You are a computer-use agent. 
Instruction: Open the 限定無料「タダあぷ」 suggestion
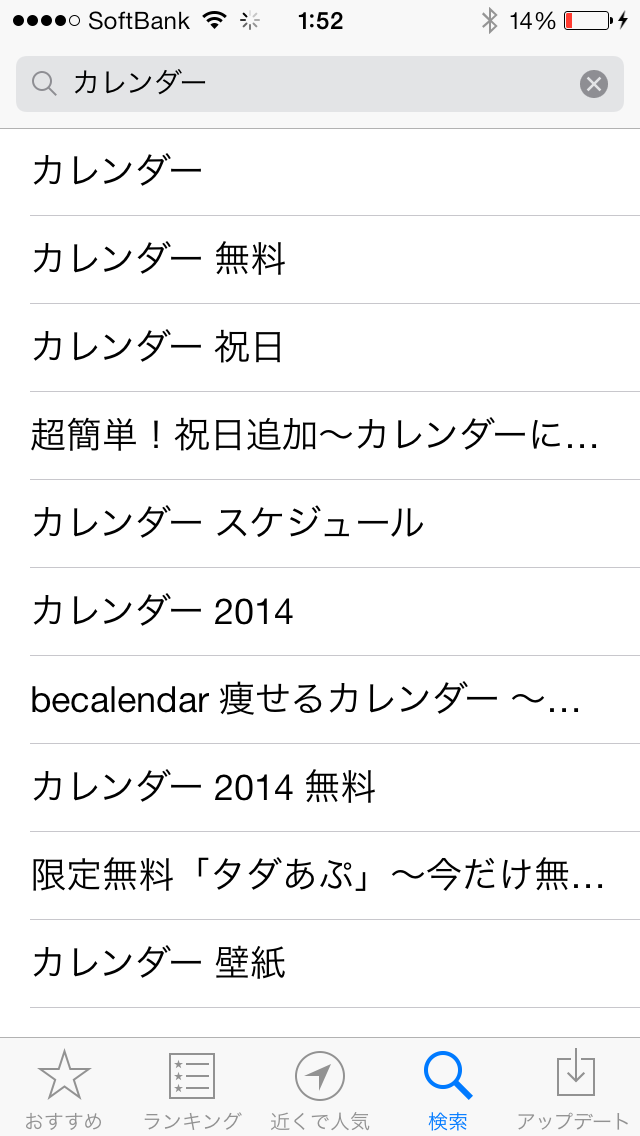pyautogui.click(x=320, y=876)
